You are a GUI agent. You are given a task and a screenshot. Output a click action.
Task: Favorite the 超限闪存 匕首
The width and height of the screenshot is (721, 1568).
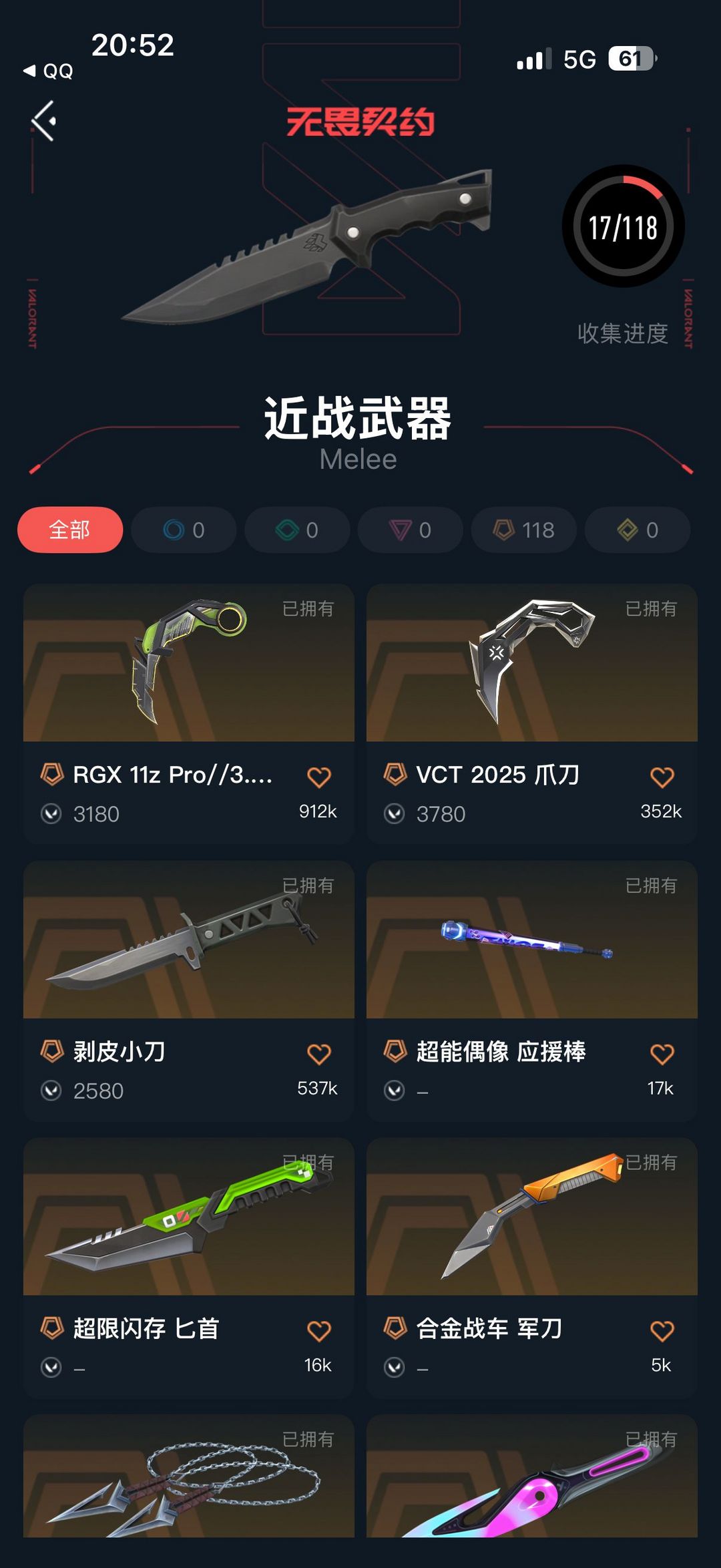coord(319,1331)
